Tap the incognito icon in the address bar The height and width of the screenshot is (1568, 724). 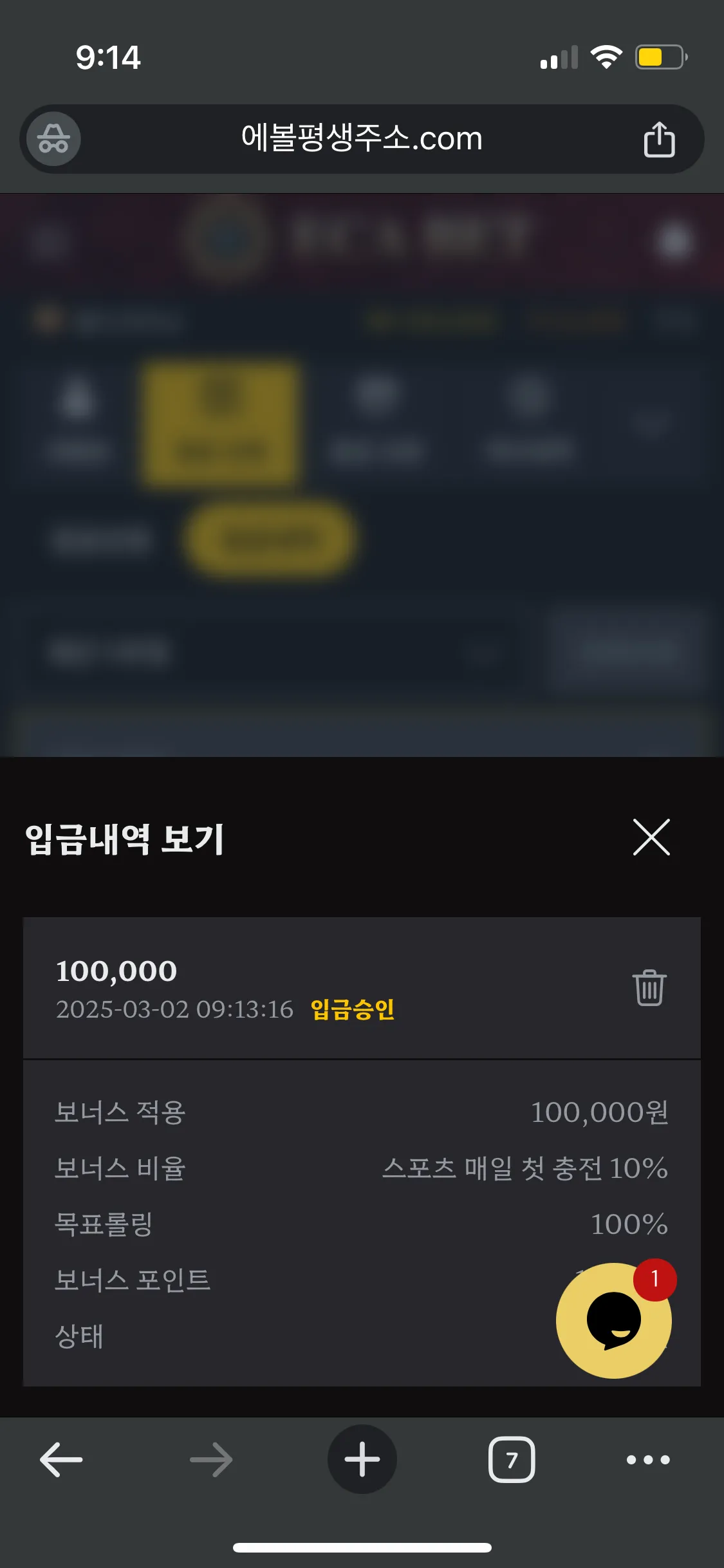point(53,139)
